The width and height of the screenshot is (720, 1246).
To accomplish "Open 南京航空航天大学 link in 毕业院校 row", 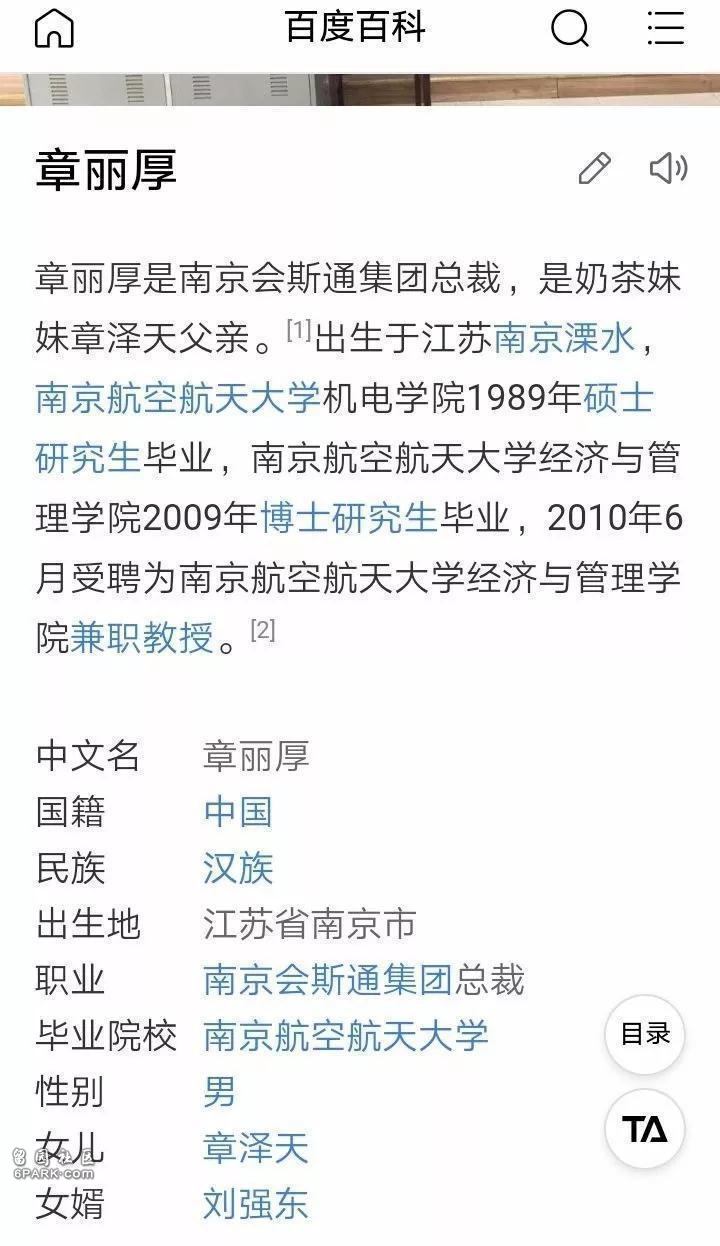I will pos(346,1035).
